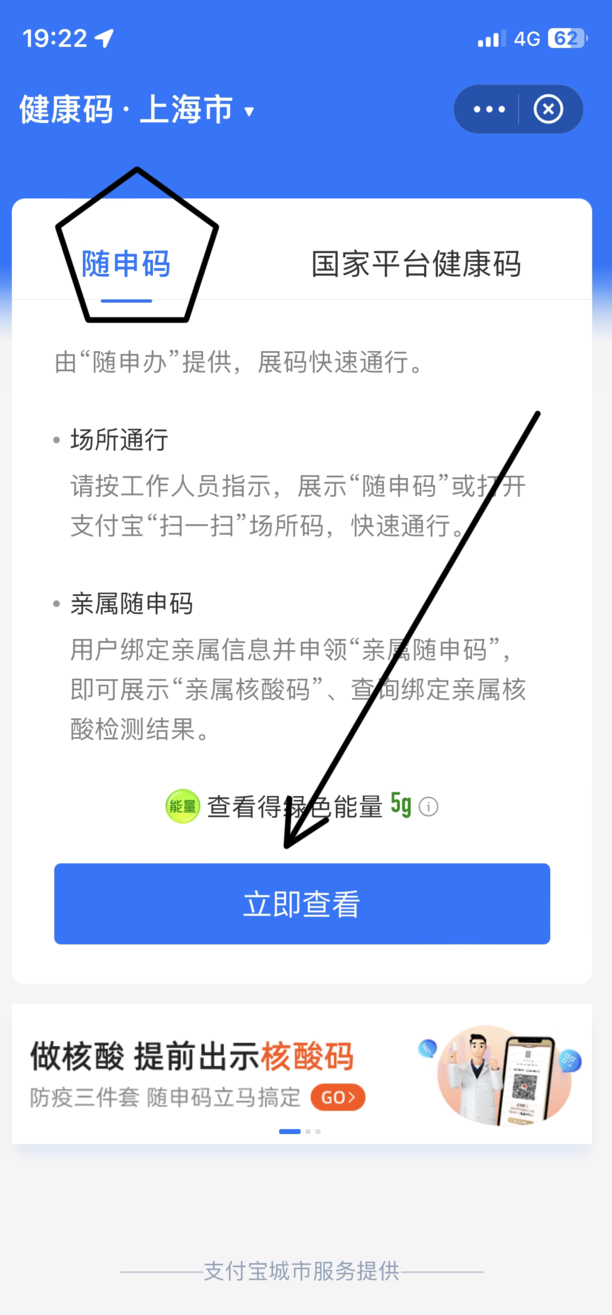Open the mini program more options menu
The image size is (612, 1315).
click(489, 109)
